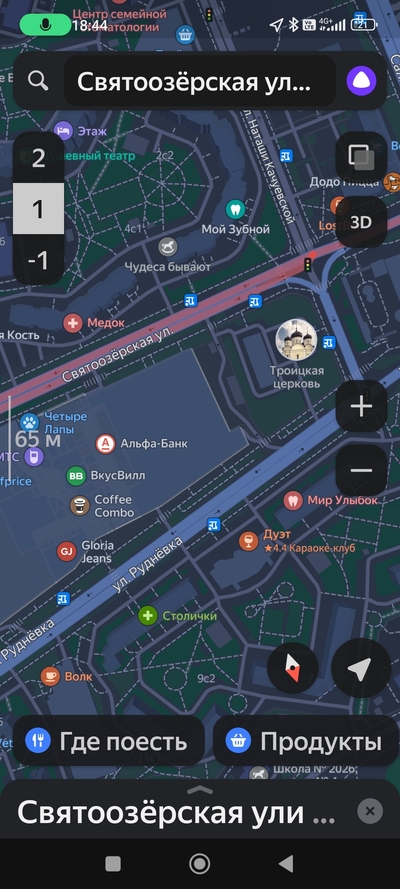
Task: Enable 3D map view
Action: tap(361, 222)
